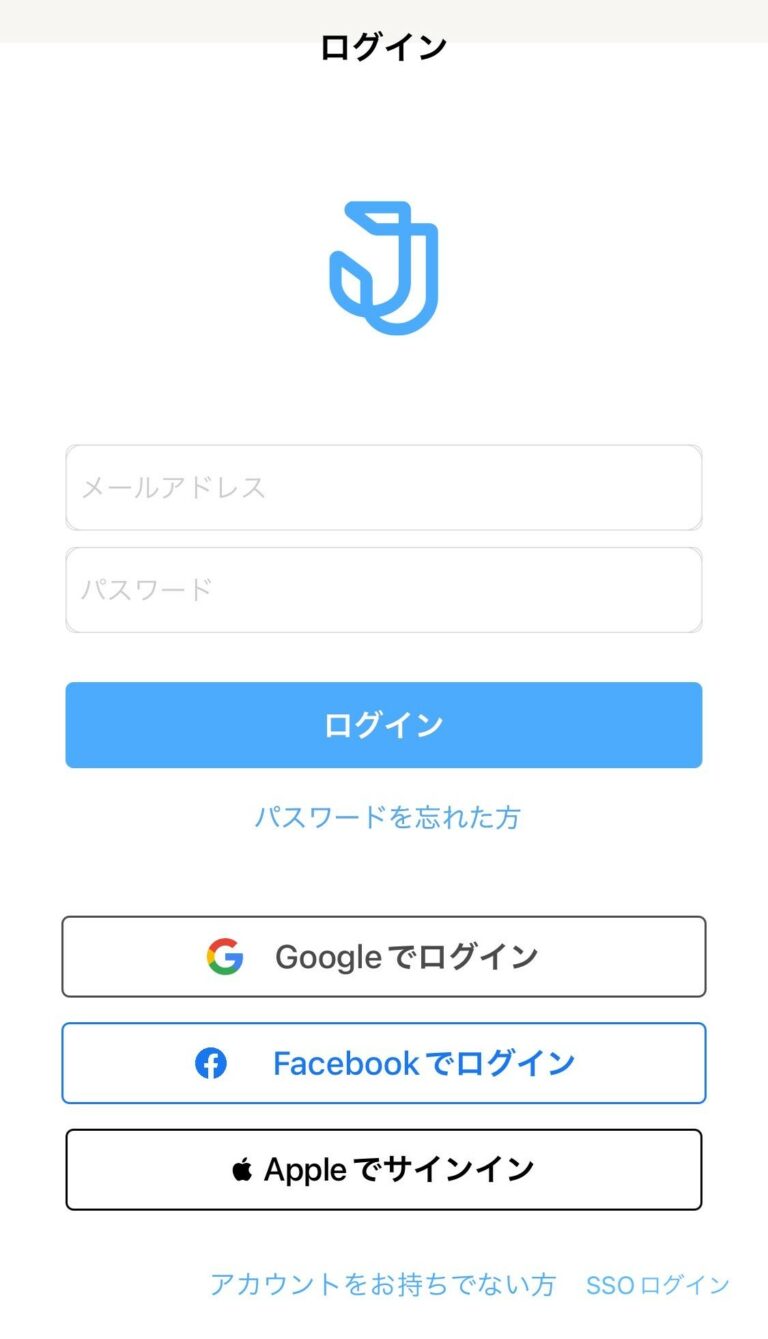The height and width of the screenshot is (1339, 768).
Task: Click the ログイン page title
Action: (384, 44)
